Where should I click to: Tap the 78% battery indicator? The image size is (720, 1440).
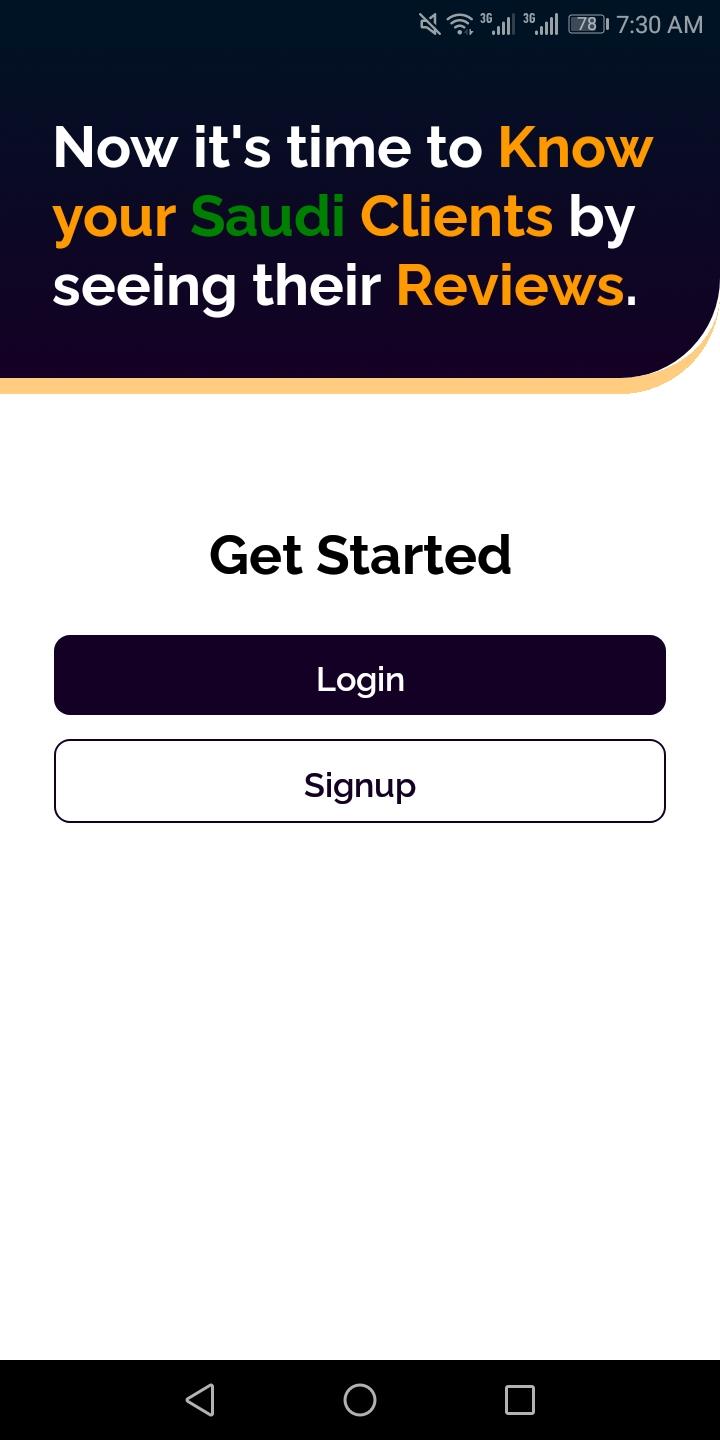pyautogui.click(x=588, y=24)
